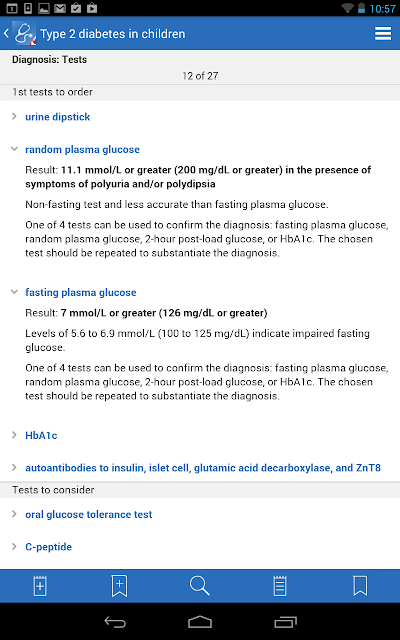View the saved notes list
The image size is (400, 640).
pos(280,586)
